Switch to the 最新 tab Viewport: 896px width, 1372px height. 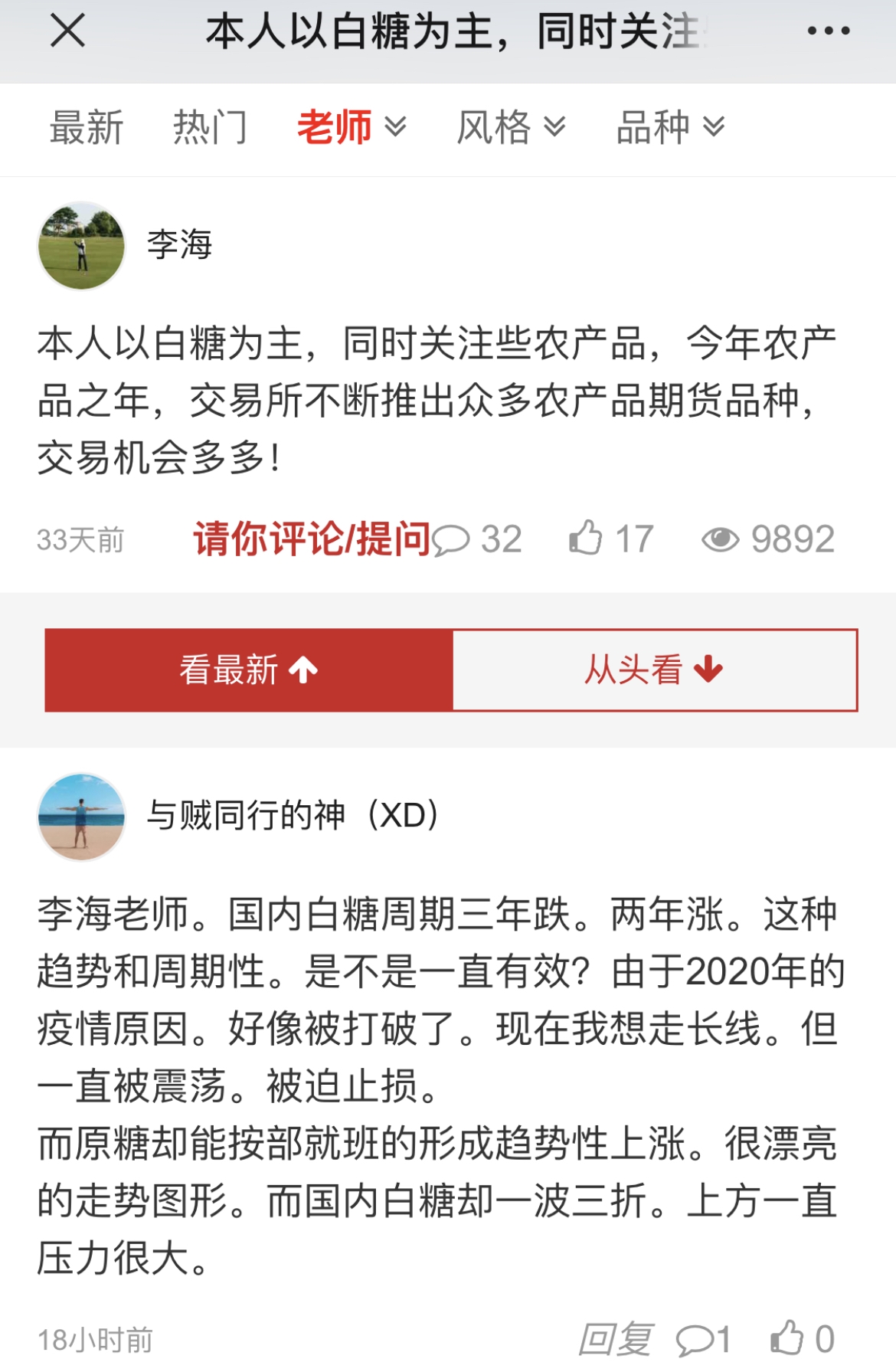coord(87,127)
